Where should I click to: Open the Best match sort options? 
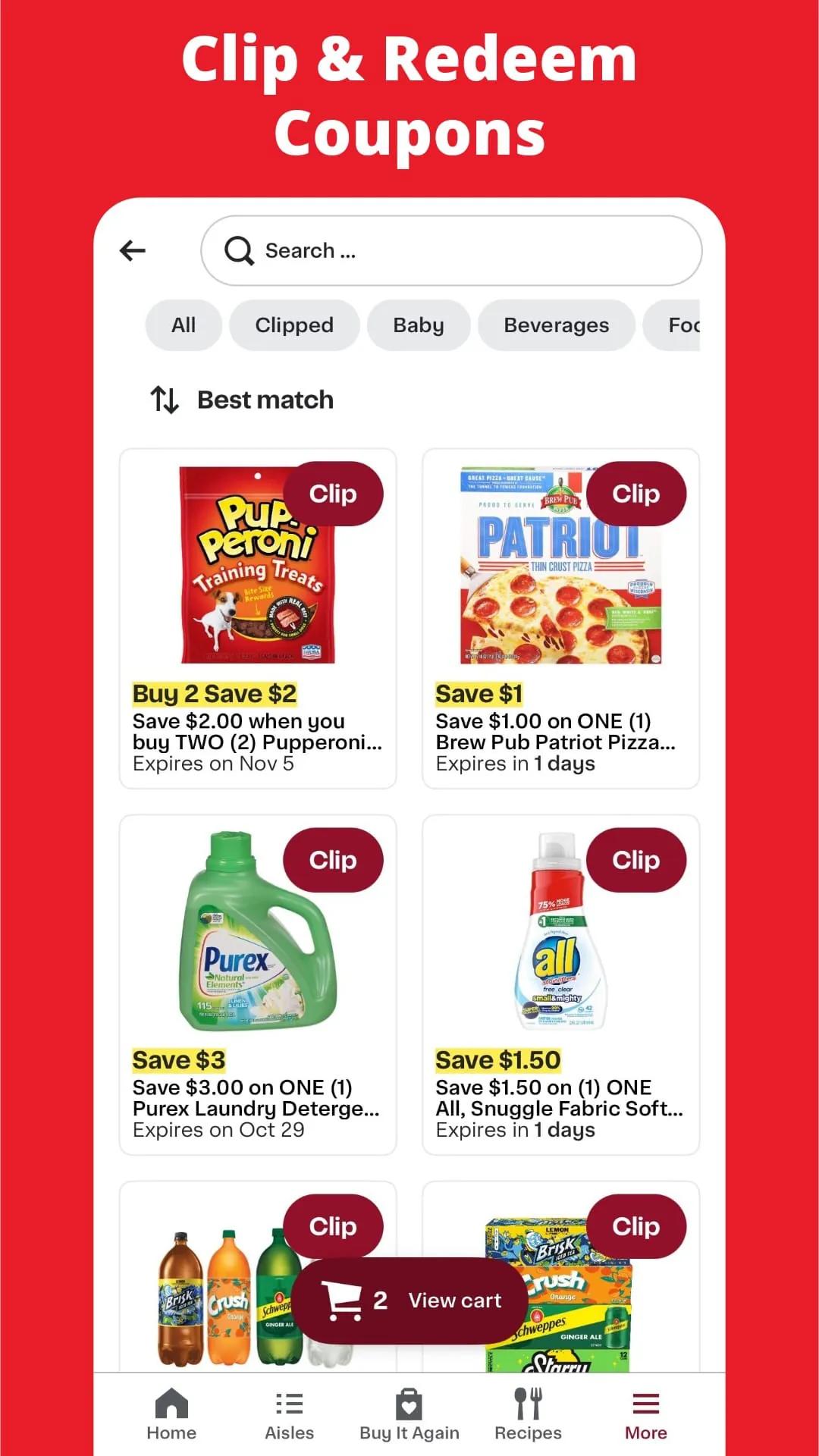[240, 399]
